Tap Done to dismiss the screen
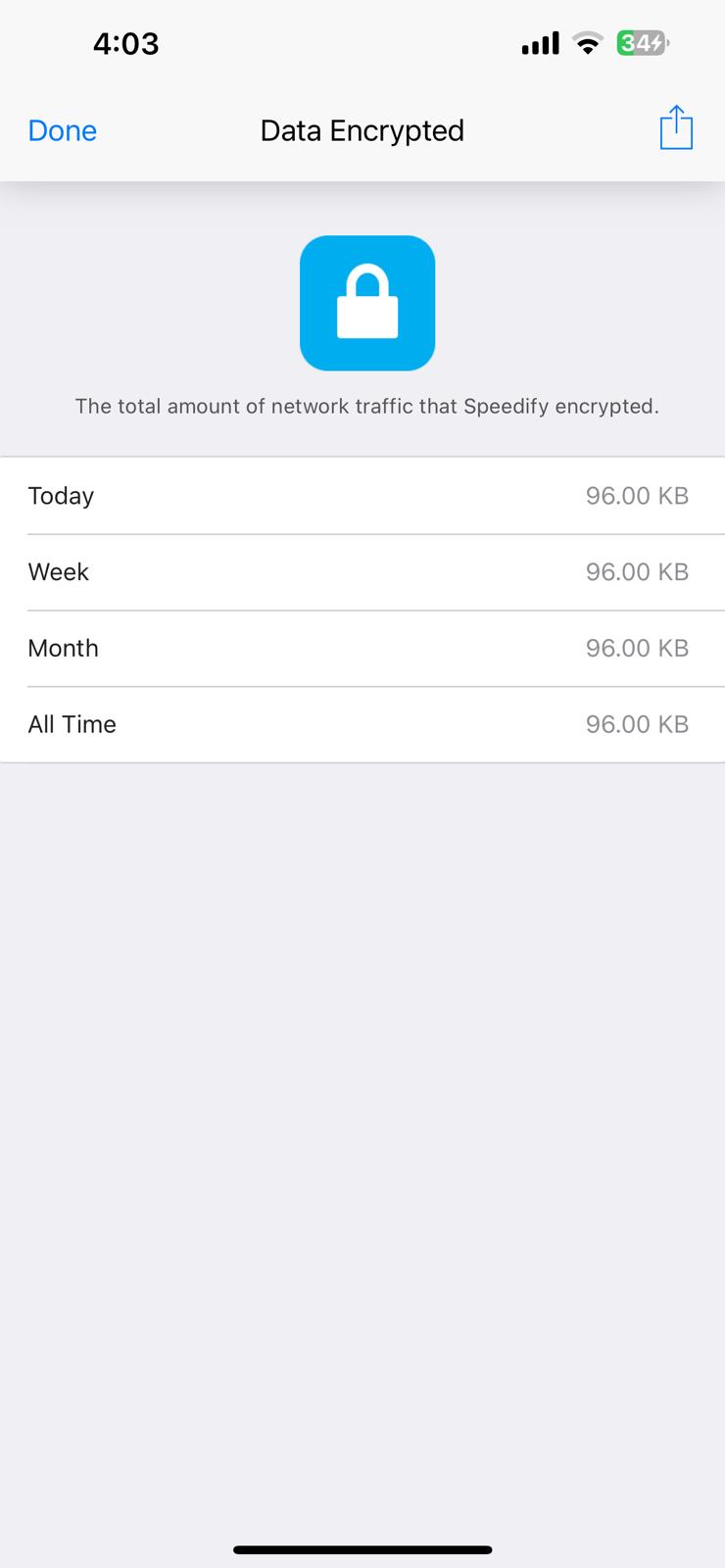725x1568 pixels. click(x=62, y=129)
